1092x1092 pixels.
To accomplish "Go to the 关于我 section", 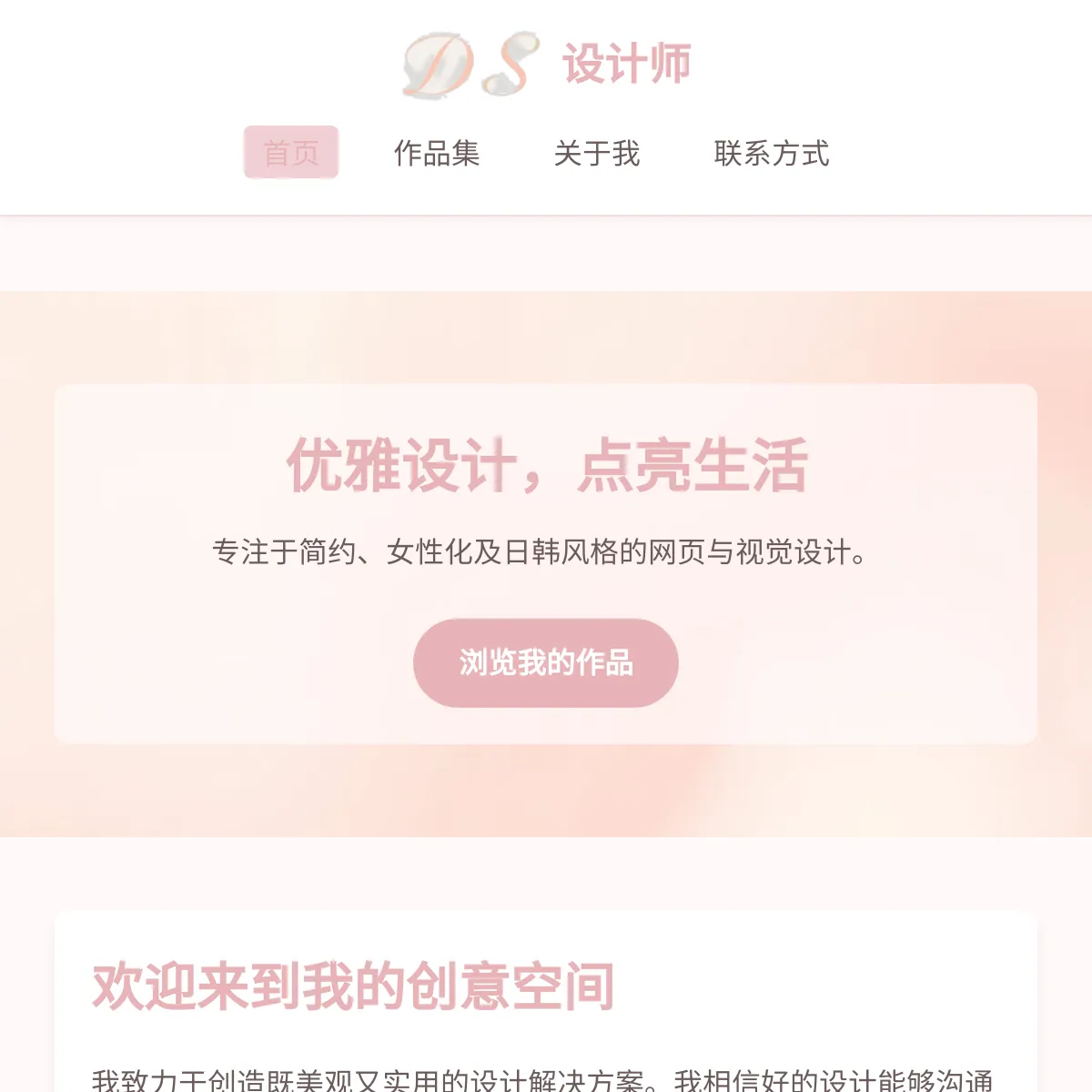I will [597, 153].
